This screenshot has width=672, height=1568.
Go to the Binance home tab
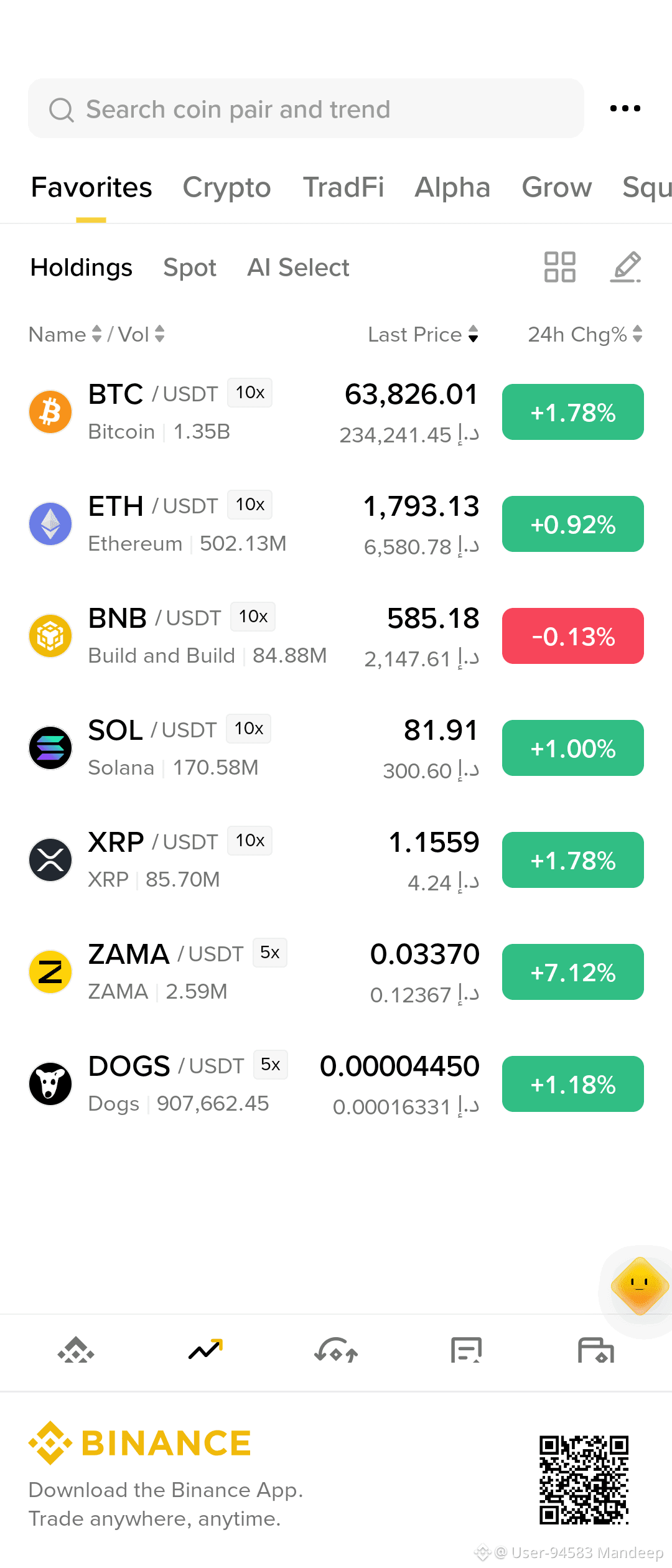click(x=76, y=1350)
